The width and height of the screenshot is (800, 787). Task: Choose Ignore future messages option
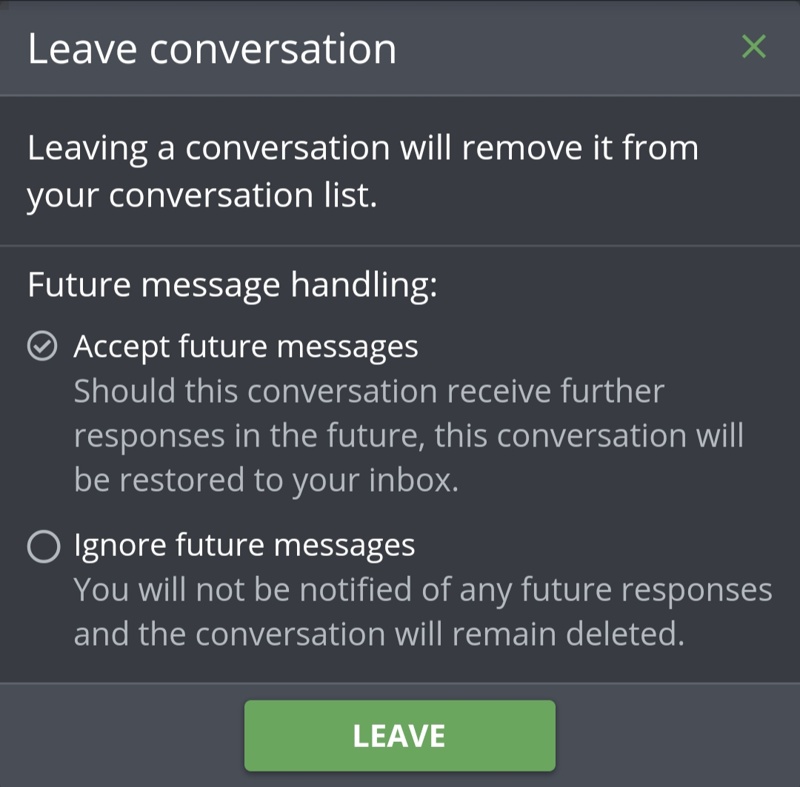[x=43, y=546]
